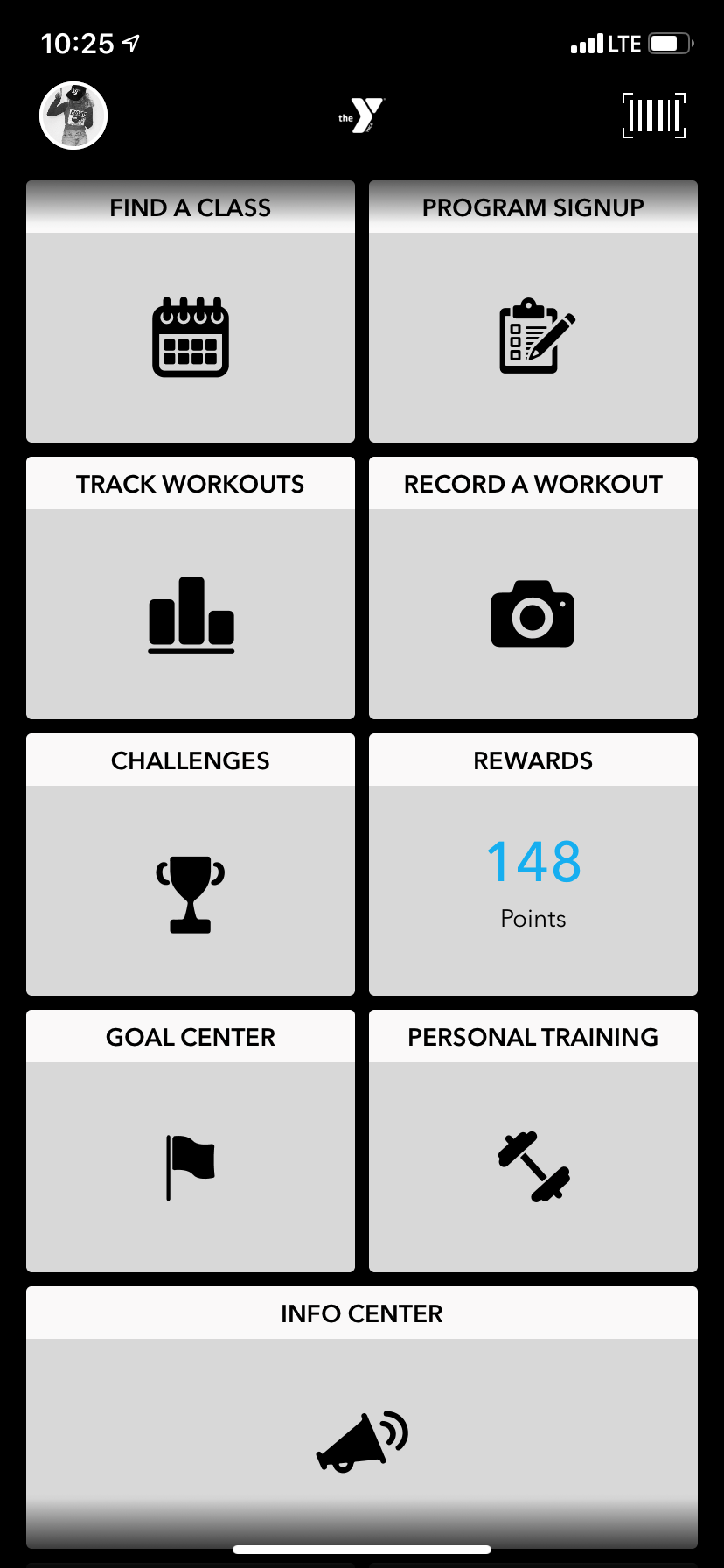Open Track Workouts

point(191,588)
